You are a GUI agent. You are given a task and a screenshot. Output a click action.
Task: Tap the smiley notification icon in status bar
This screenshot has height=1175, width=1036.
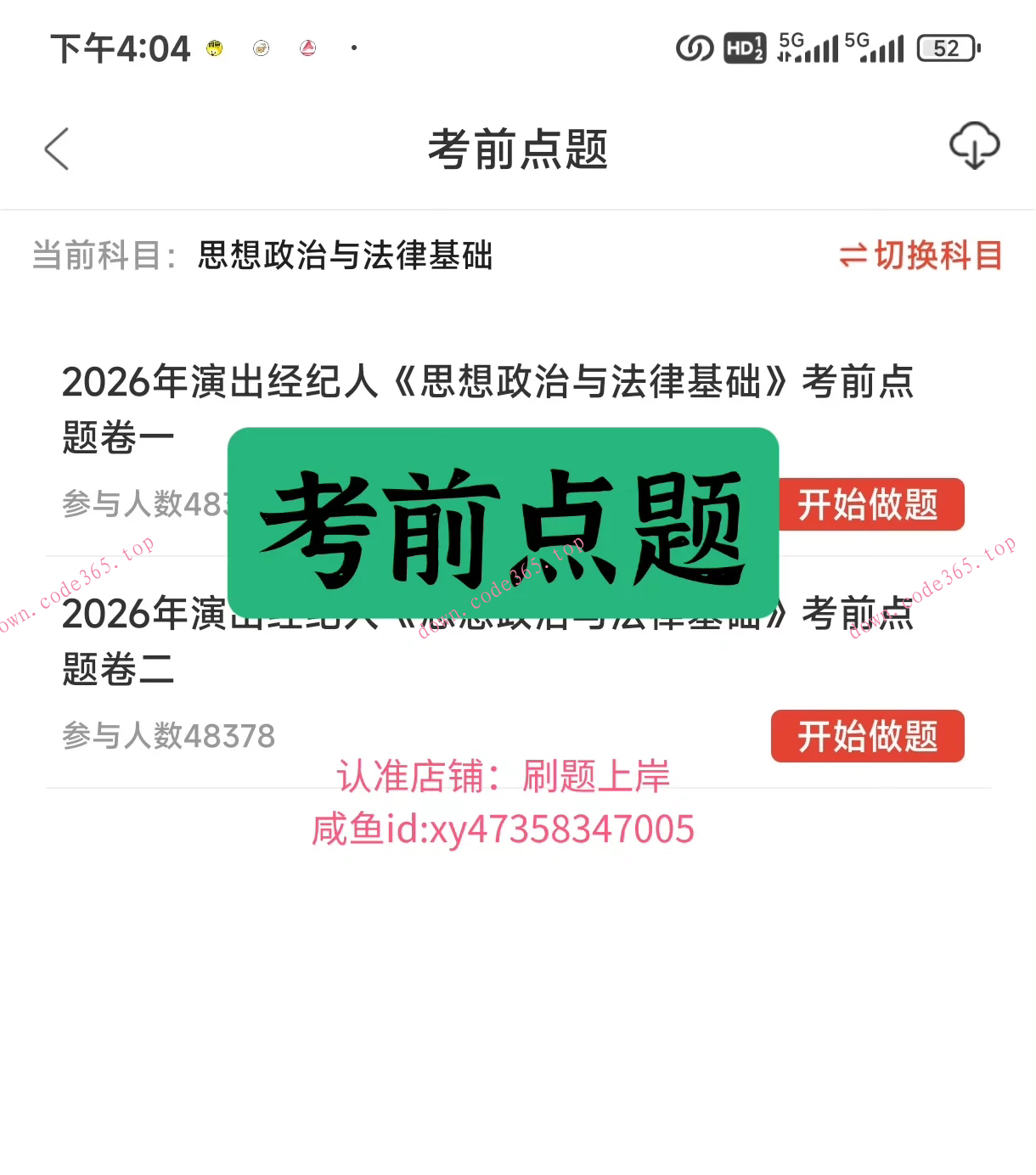pyautogui.click(x=214, y=48)
